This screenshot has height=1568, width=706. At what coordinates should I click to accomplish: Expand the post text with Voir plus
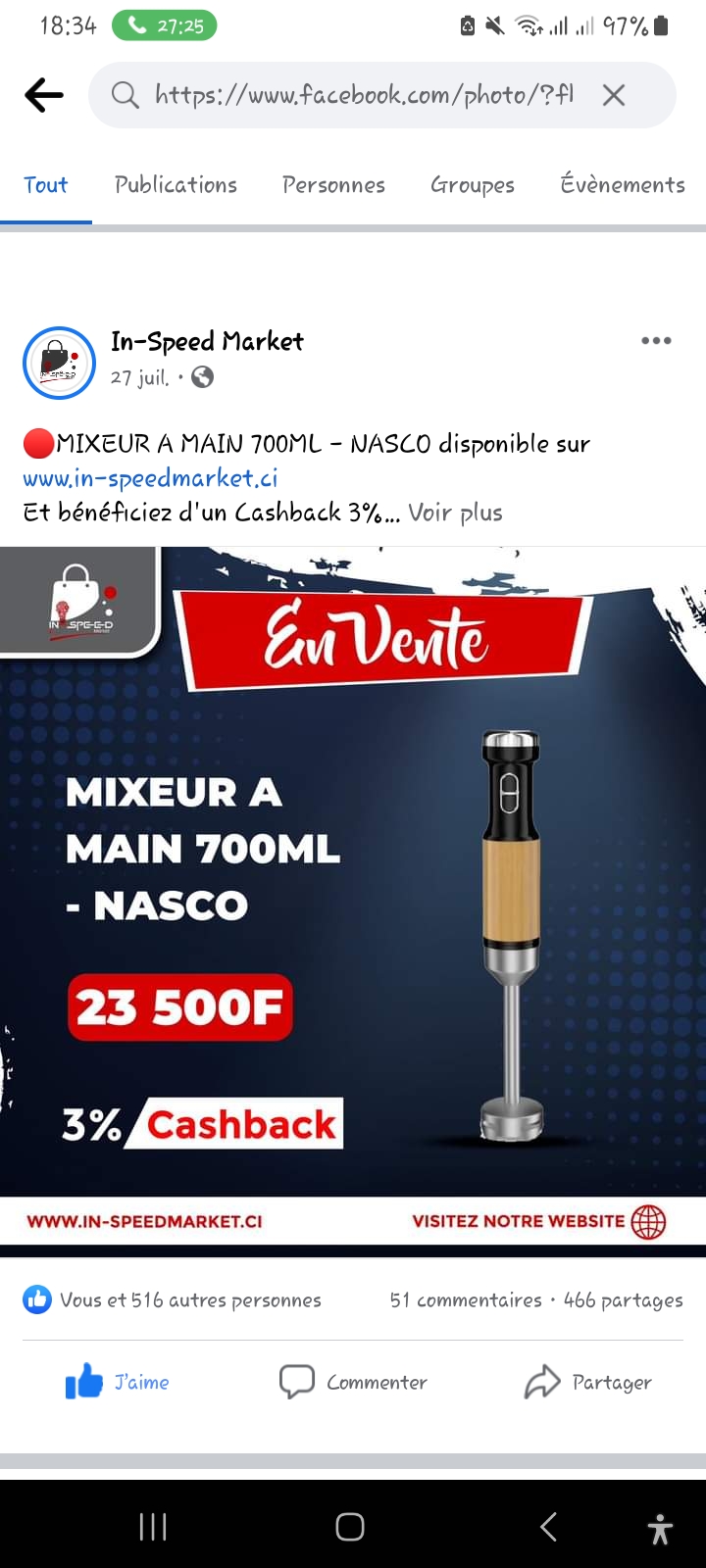click(x=455, y=513)
